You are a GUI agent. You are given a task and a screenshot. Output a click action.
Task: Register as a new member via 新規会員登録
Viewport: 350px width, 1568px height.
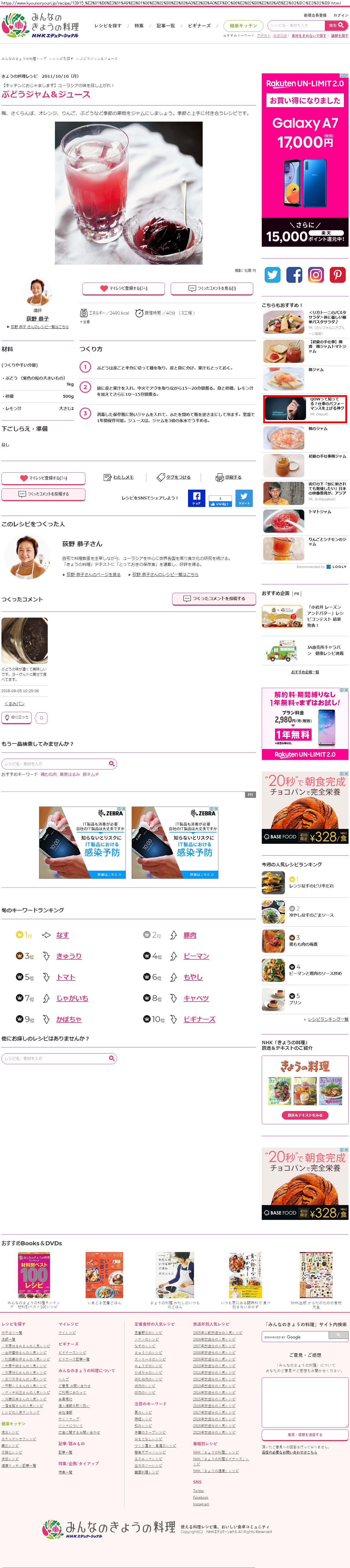(x=315, y=15)
